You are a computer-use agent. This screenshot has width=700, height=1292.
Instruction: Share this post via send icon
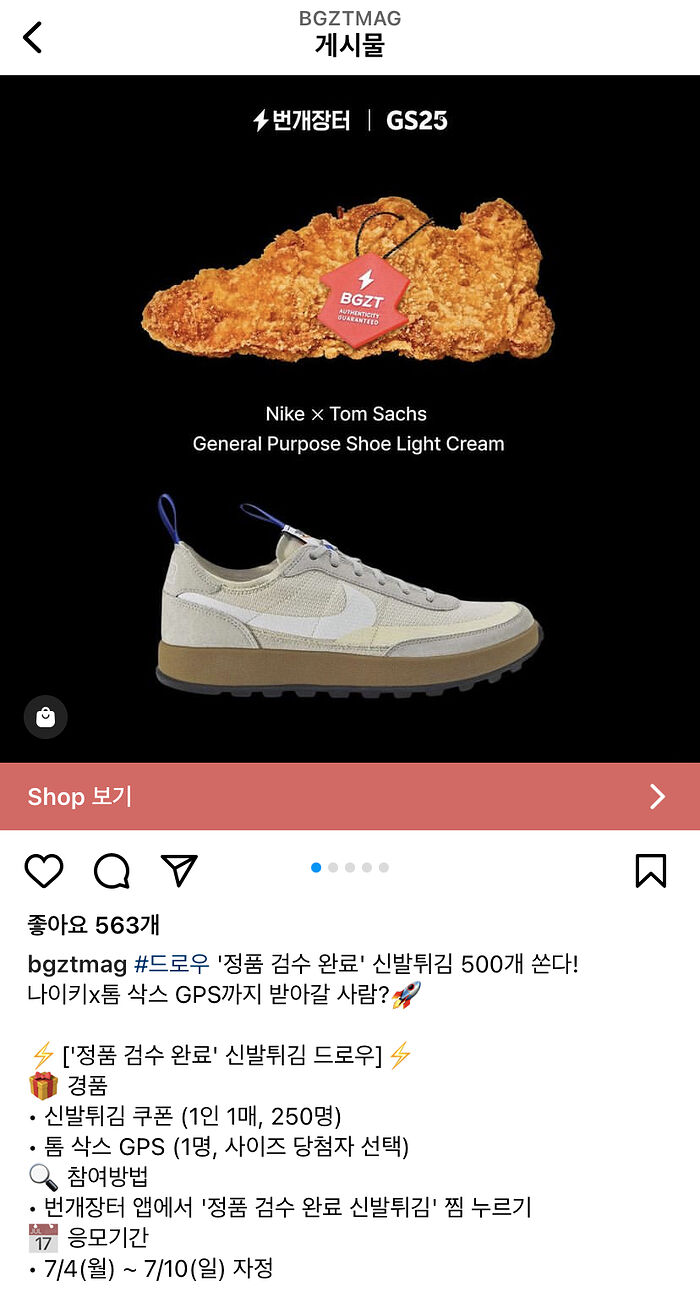[x=179, y=871]
